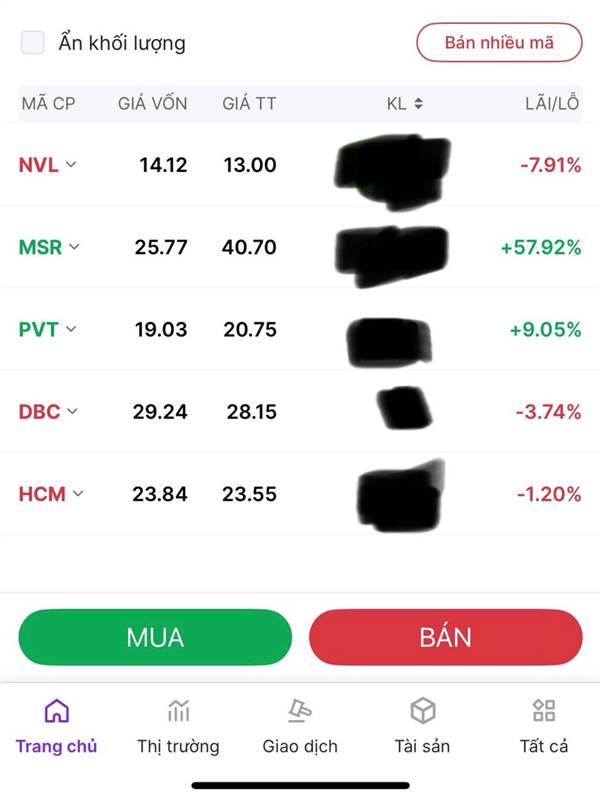
Task: Switch to the Thị trường tab
Action: (178, 727)
